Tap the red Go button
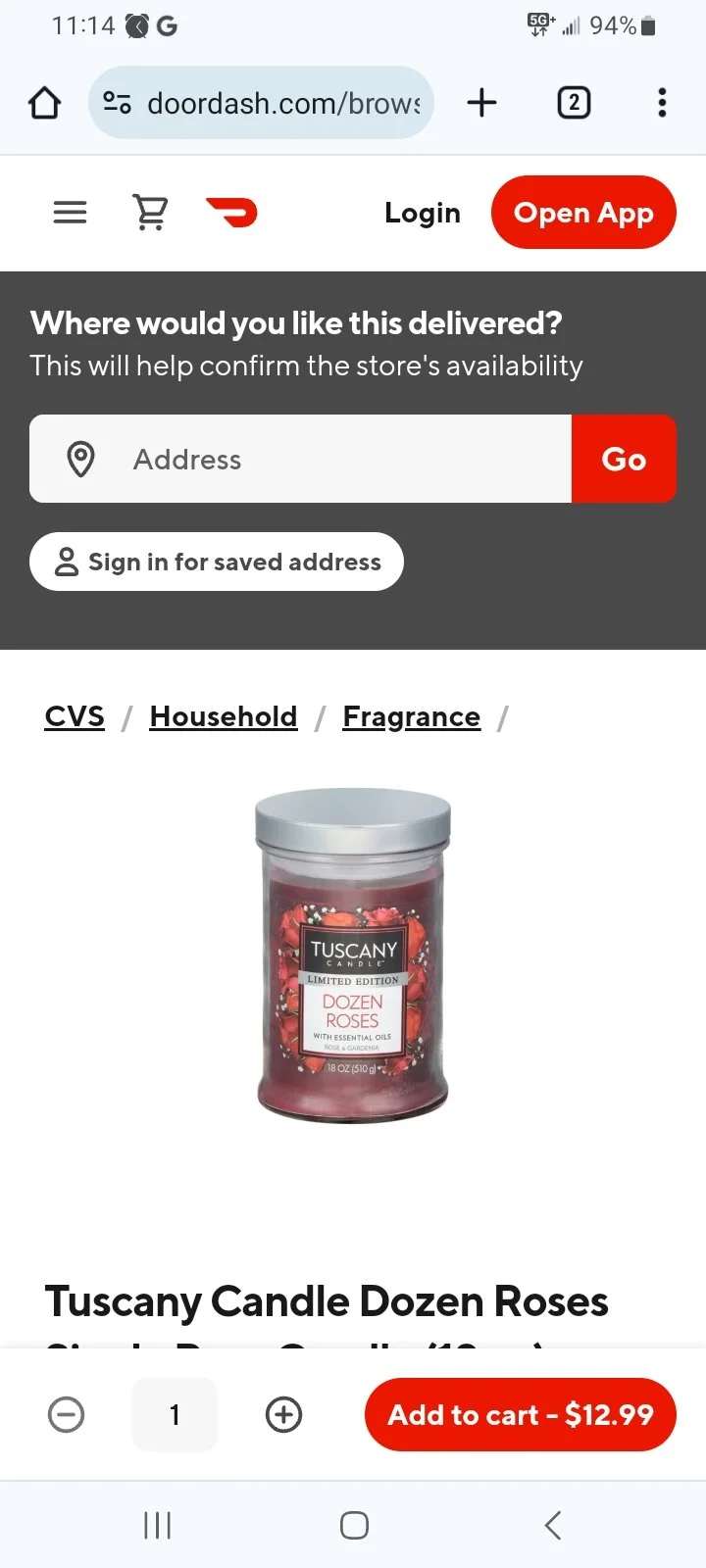This screenshot has height=1568, width=706. (x=624, y=459)
